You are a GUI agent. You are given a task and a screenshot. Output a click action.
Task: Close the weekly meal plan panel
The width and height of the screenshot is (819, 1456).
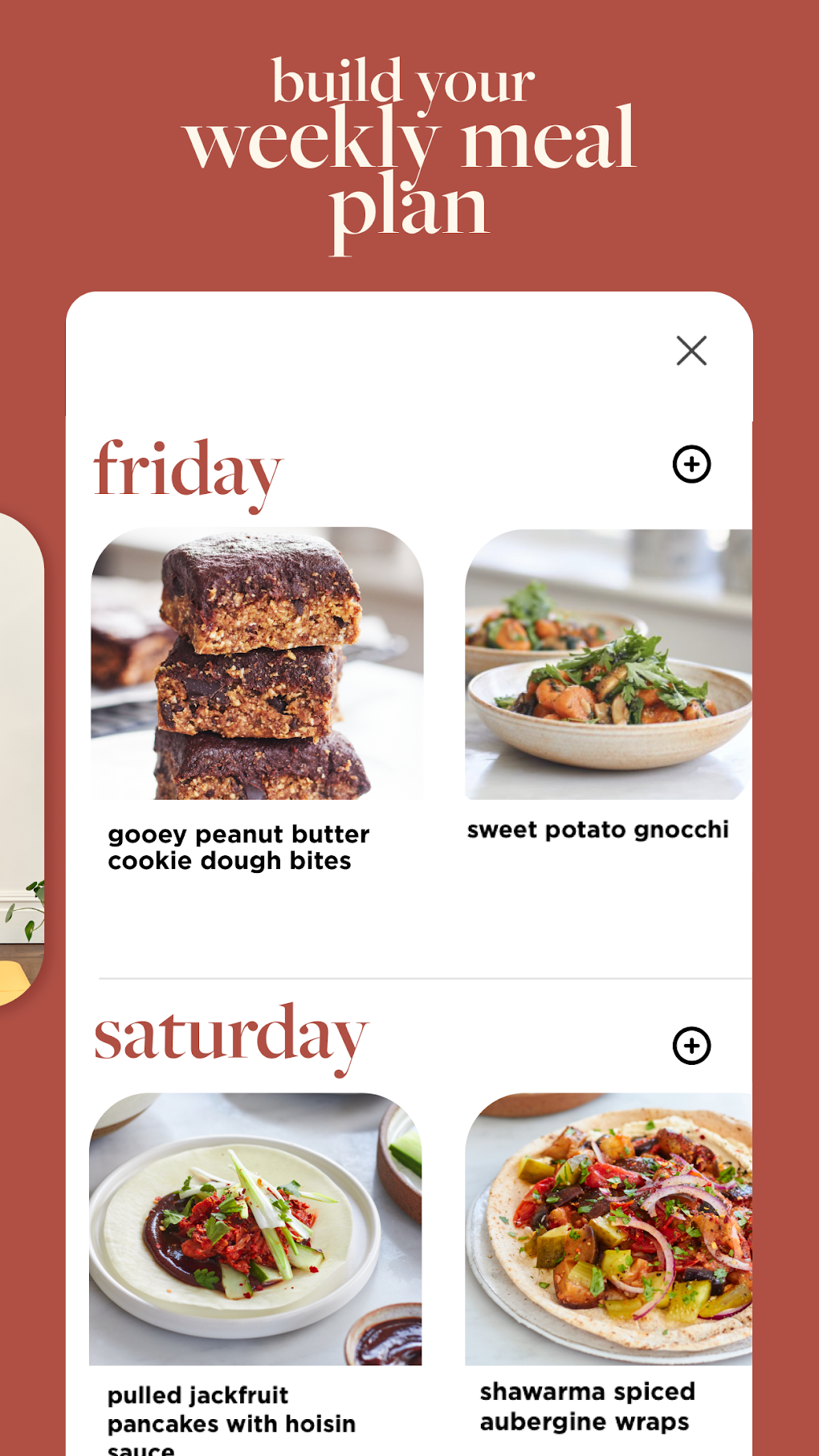pos(691,351)
